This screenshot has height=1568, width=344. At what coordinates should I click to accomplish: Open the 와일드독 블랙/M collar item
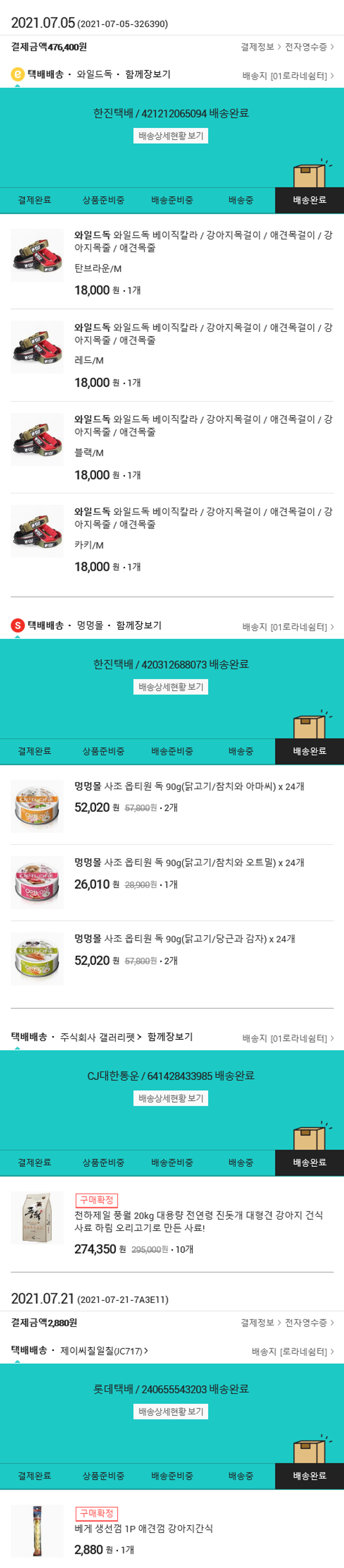tap(203, 426)
